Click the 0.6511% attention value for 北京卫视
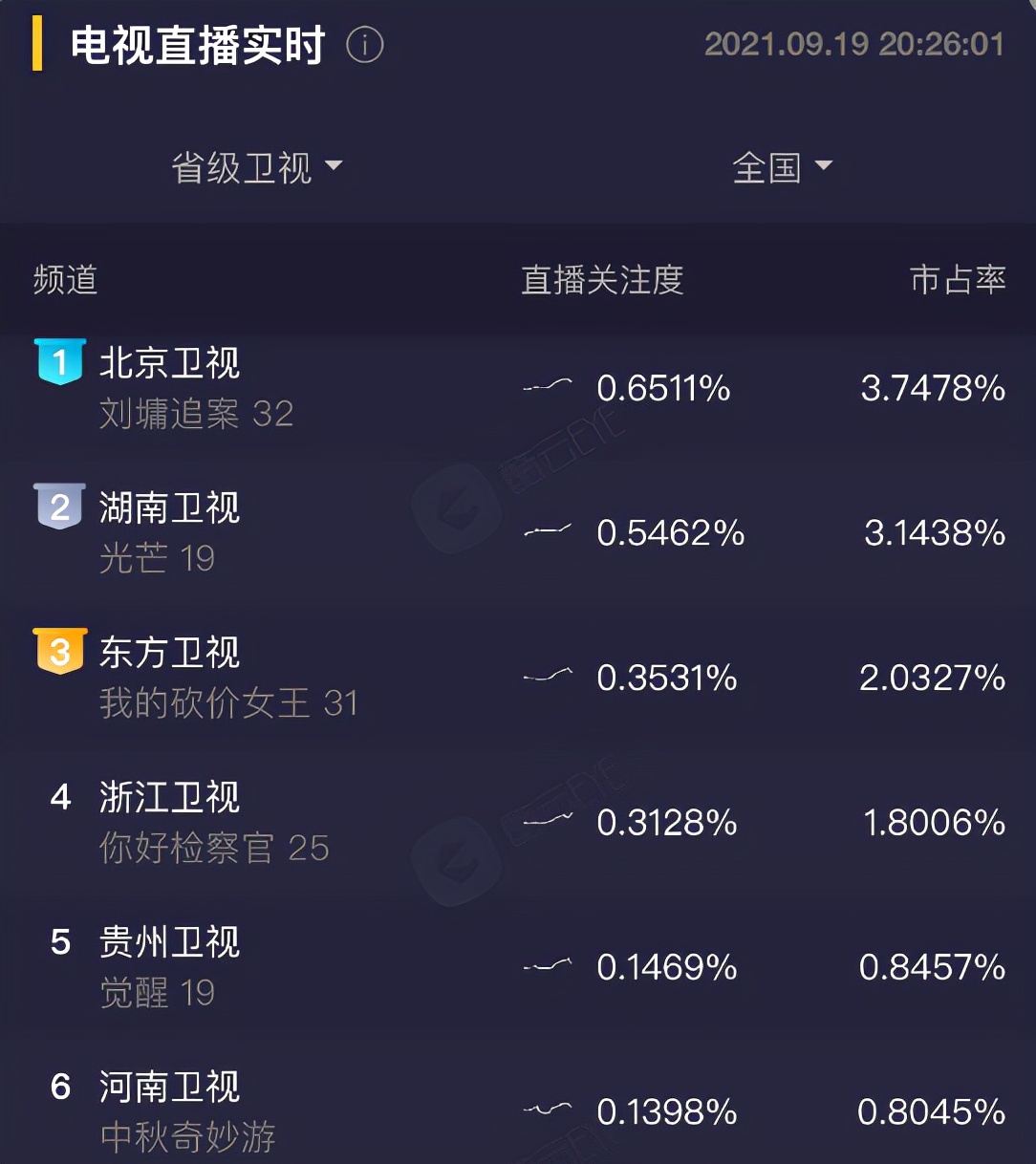The image size is (1036, 1164). [664, 389]
